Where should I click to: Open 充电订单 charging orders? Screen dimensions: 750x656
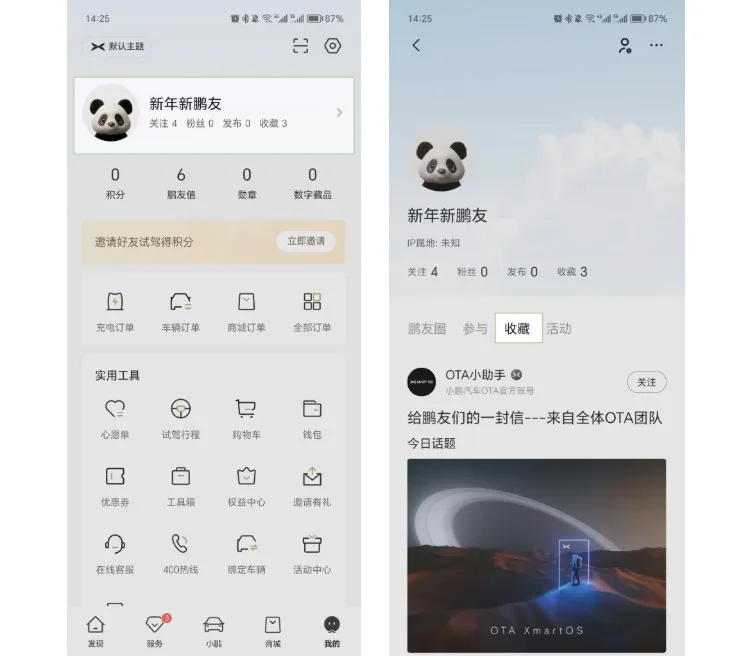[x=115, y=310]
